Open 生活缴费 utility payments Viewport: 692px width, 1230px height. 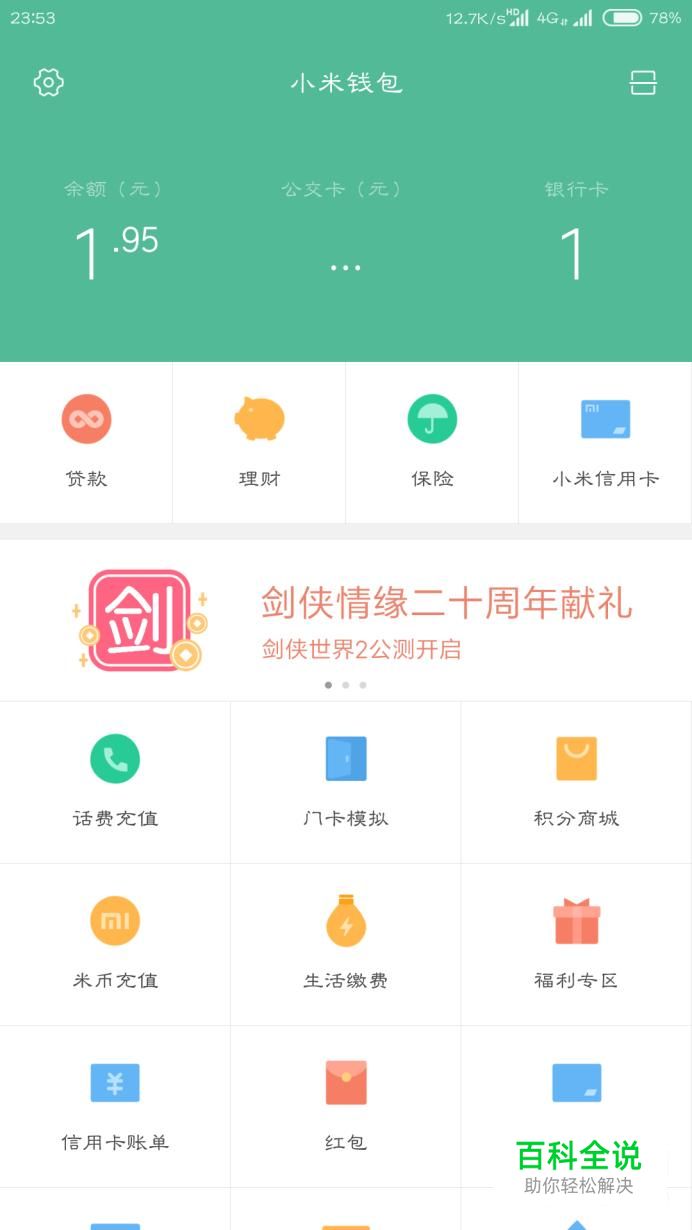tap(345, 944)
